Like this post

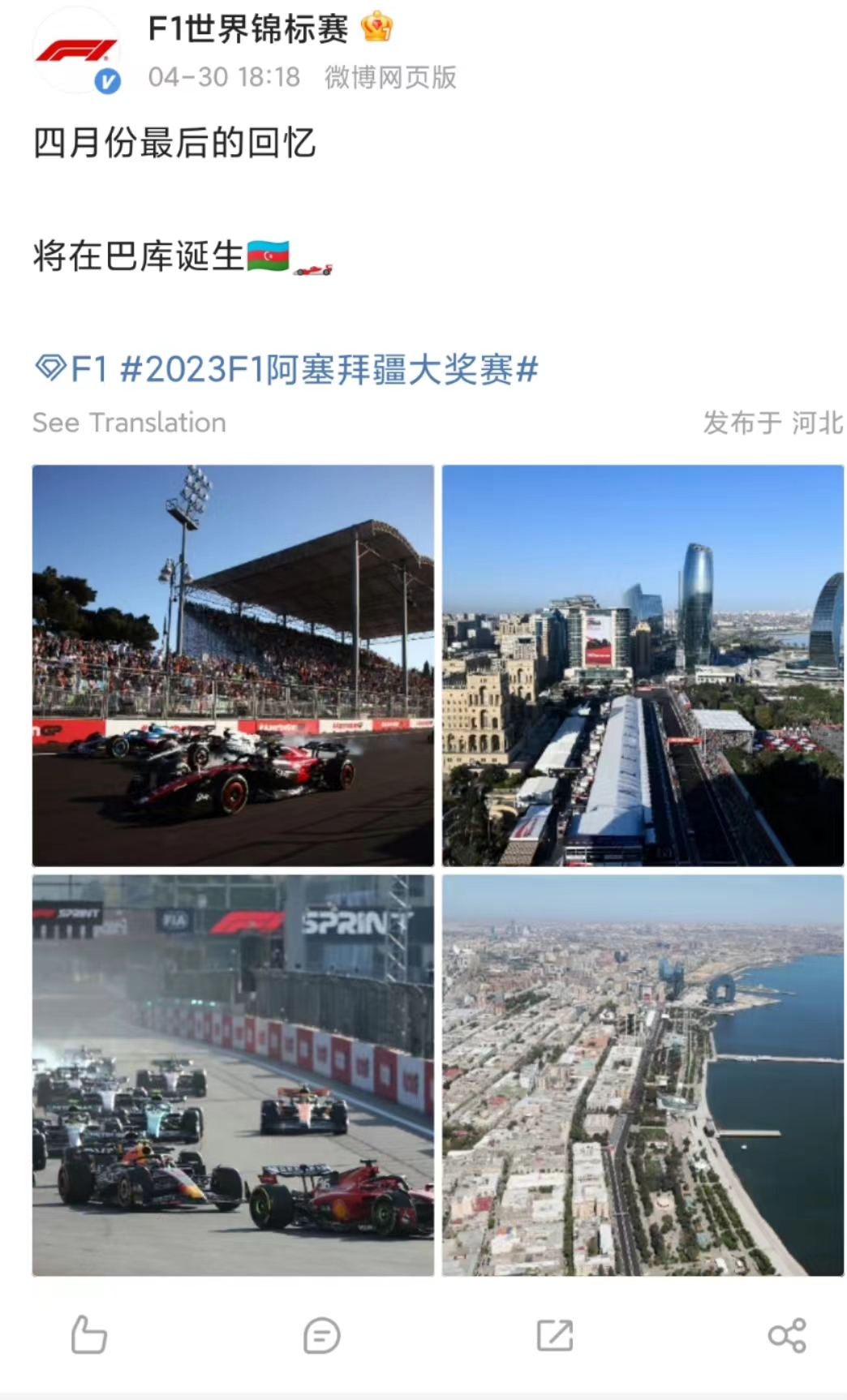[x=88, y=1334]
